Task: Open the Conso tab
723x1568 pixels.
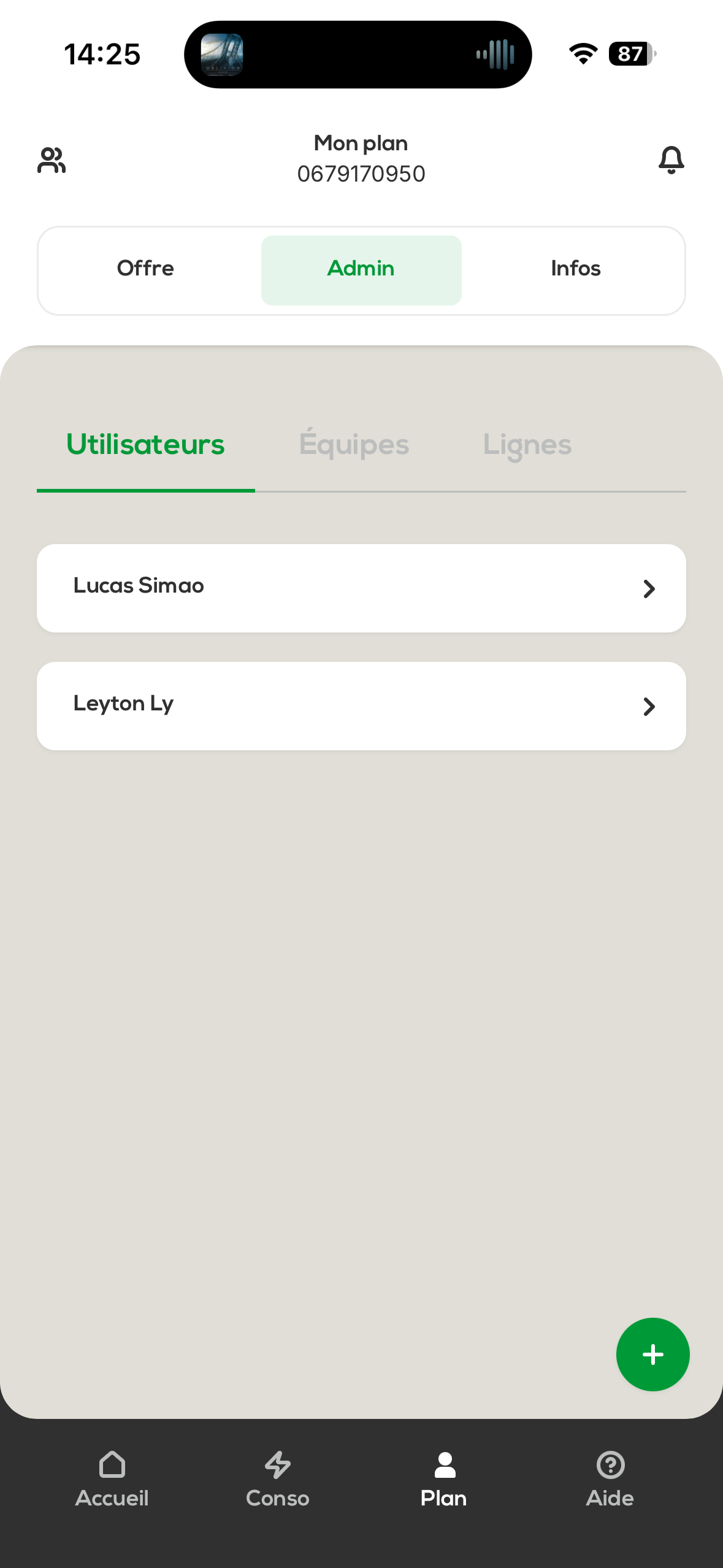Action: click(278, 1480)
